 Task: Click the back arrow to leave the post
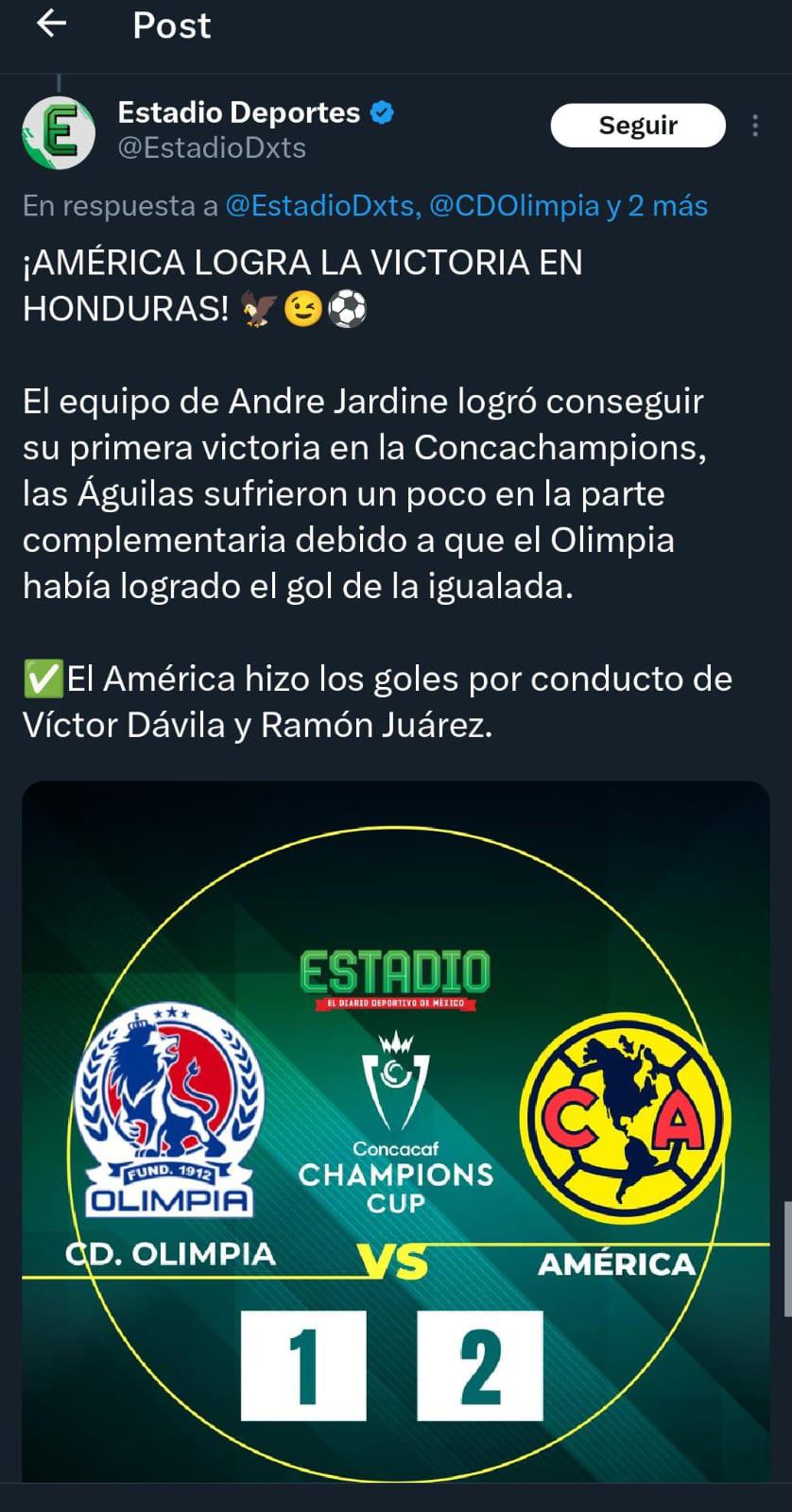point(49,26)
